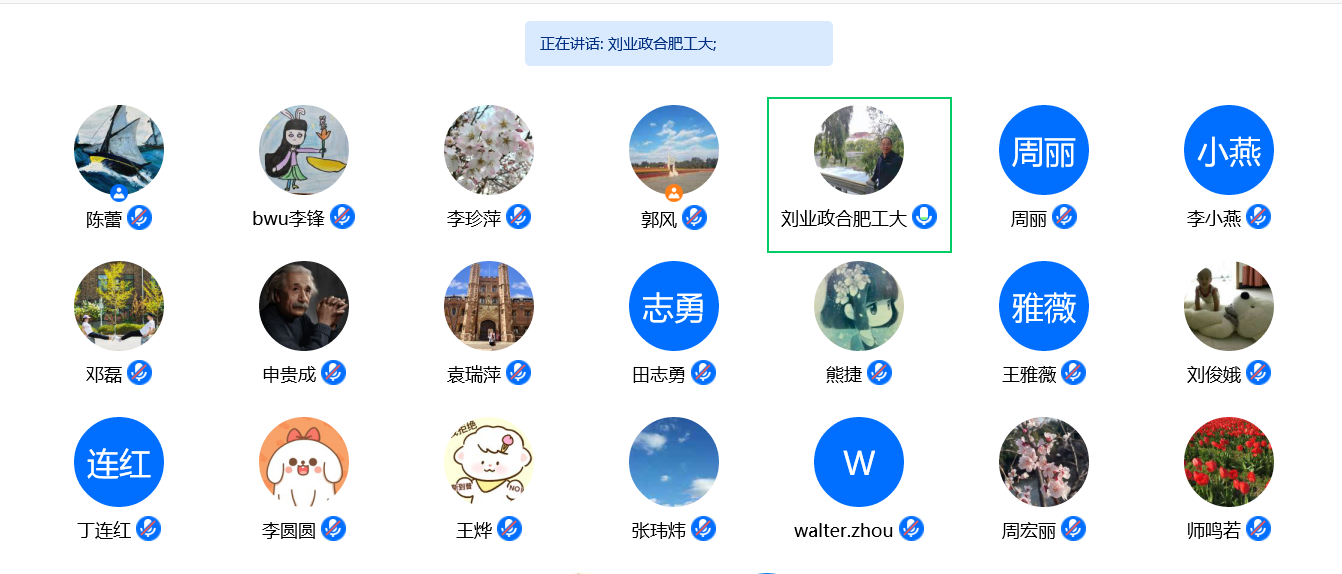
Task: Tap the muted microphone icon next to 师鸣若
Action: [1258, 529]
